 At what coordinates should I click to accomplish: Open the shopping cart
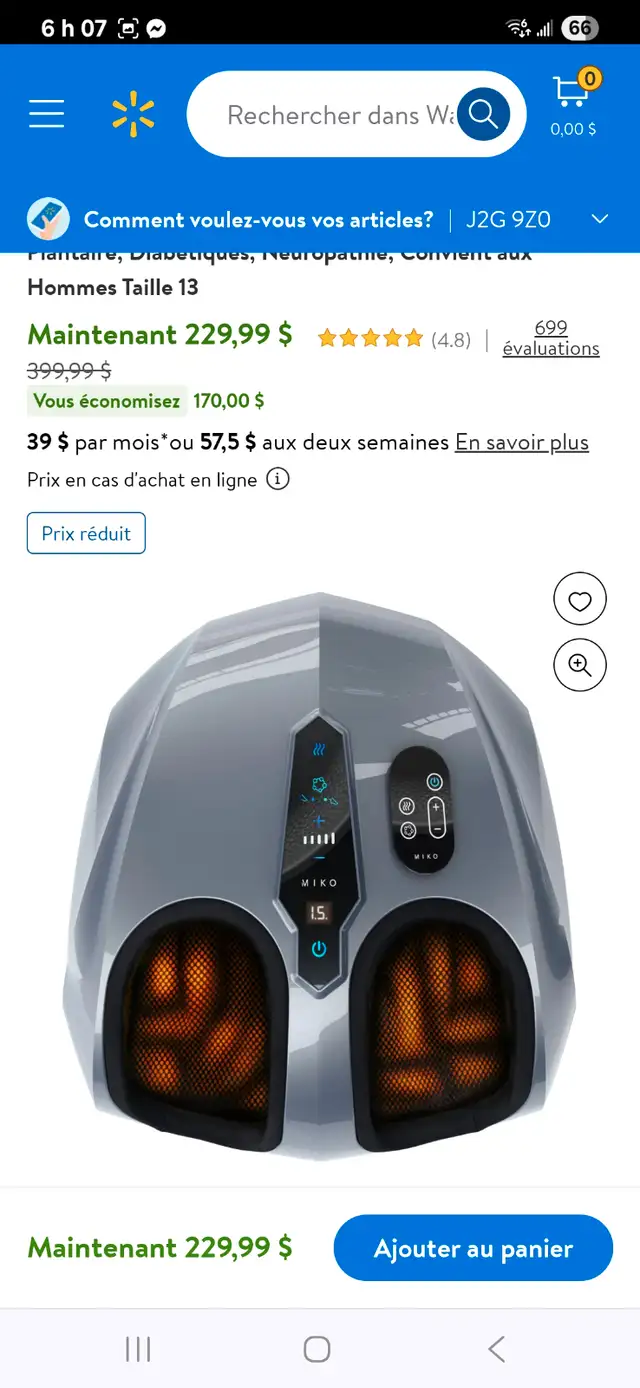click(x=574, y=104)
